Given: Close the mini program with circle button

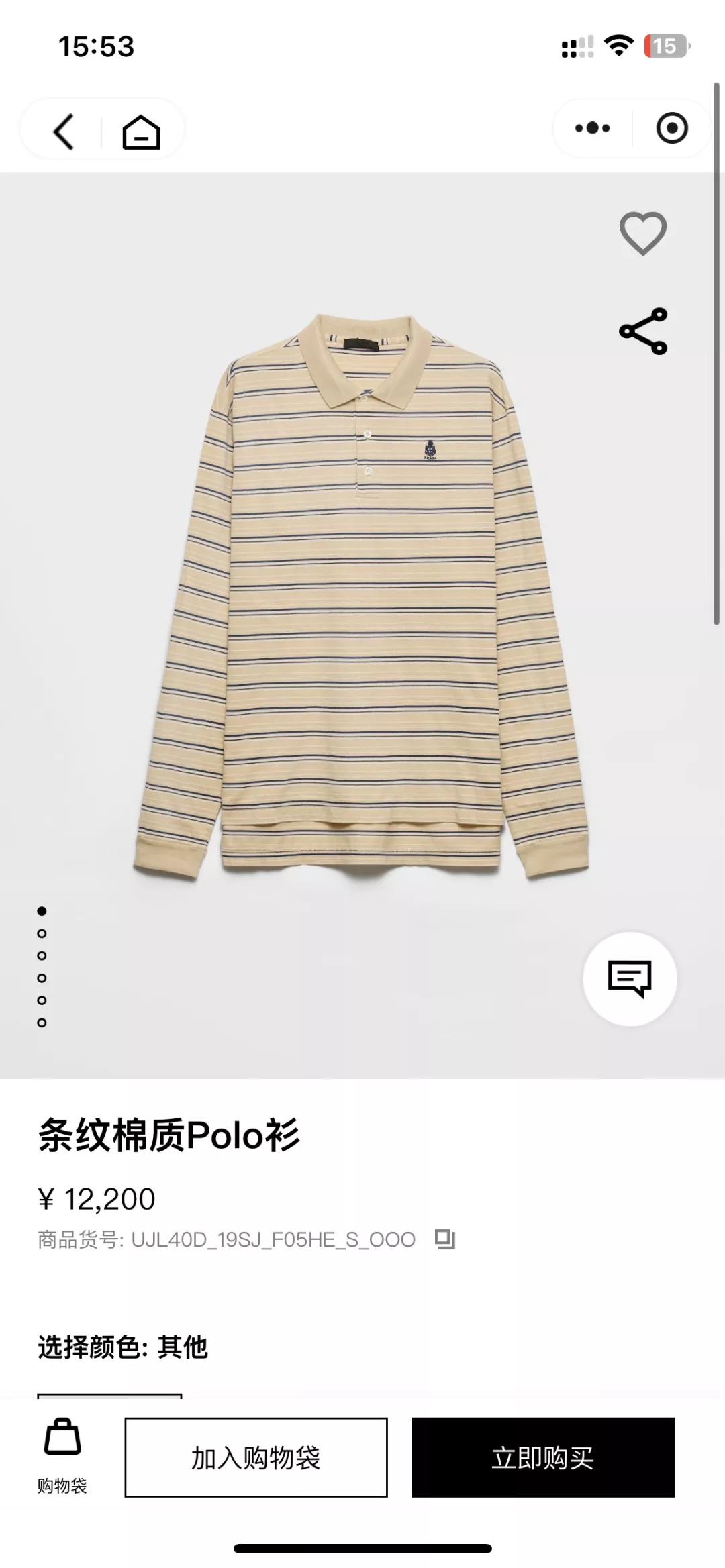Looking at the screenshot, I should [x=672, y=128].
